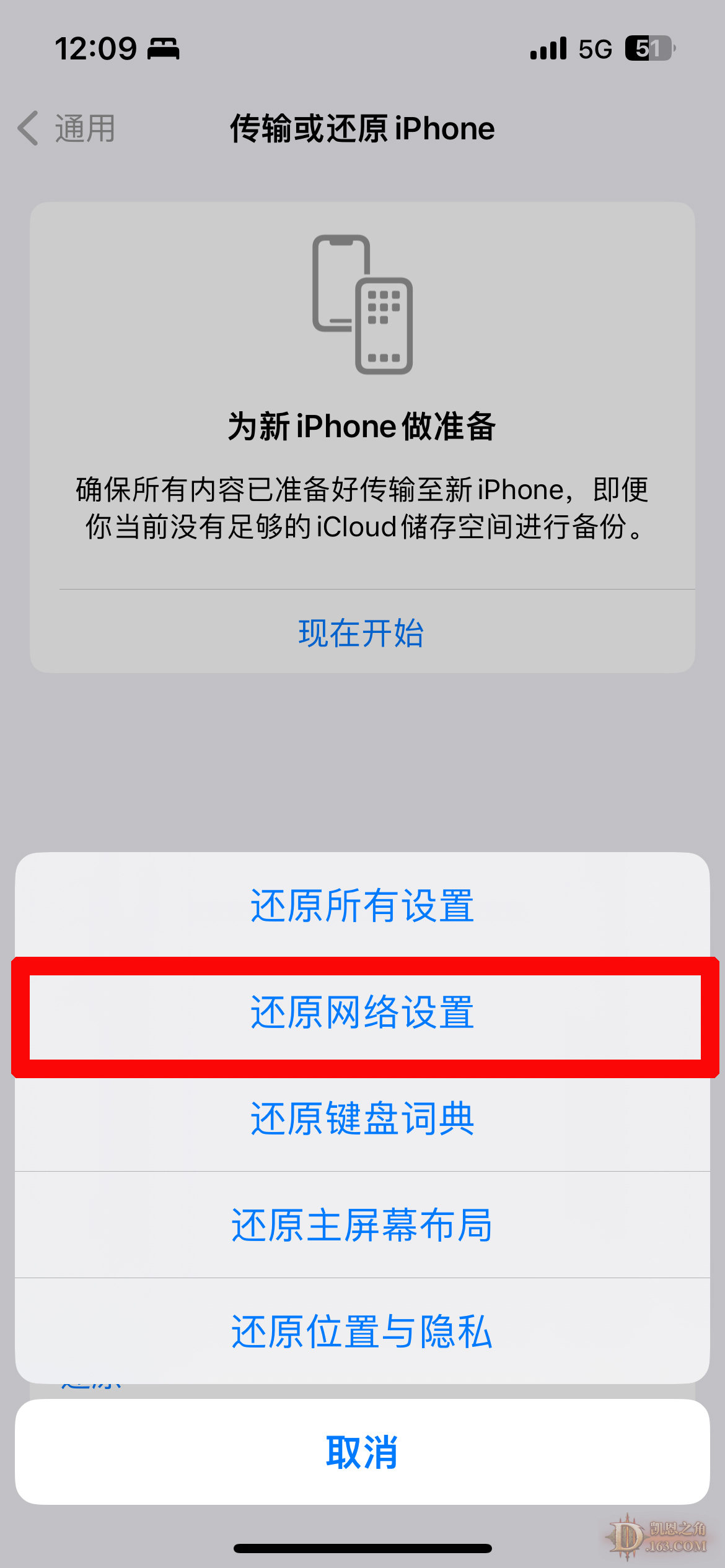Viewport: 725px width, 1568px height.
Task: Choose 还原位置与隐私 option
Action: (x=362, y=1331)
